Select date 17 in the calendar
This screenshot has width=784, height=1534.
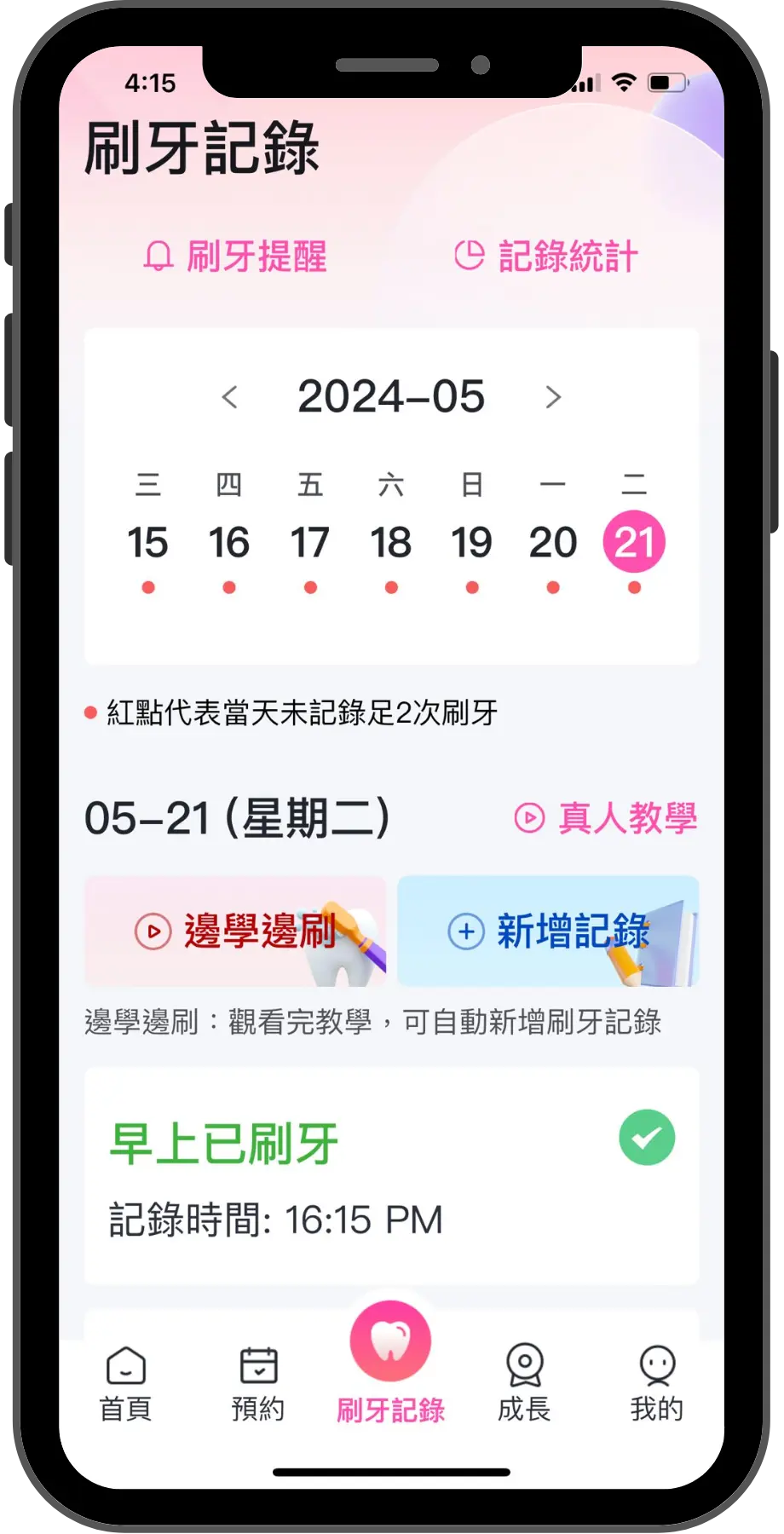coord(310,543)
